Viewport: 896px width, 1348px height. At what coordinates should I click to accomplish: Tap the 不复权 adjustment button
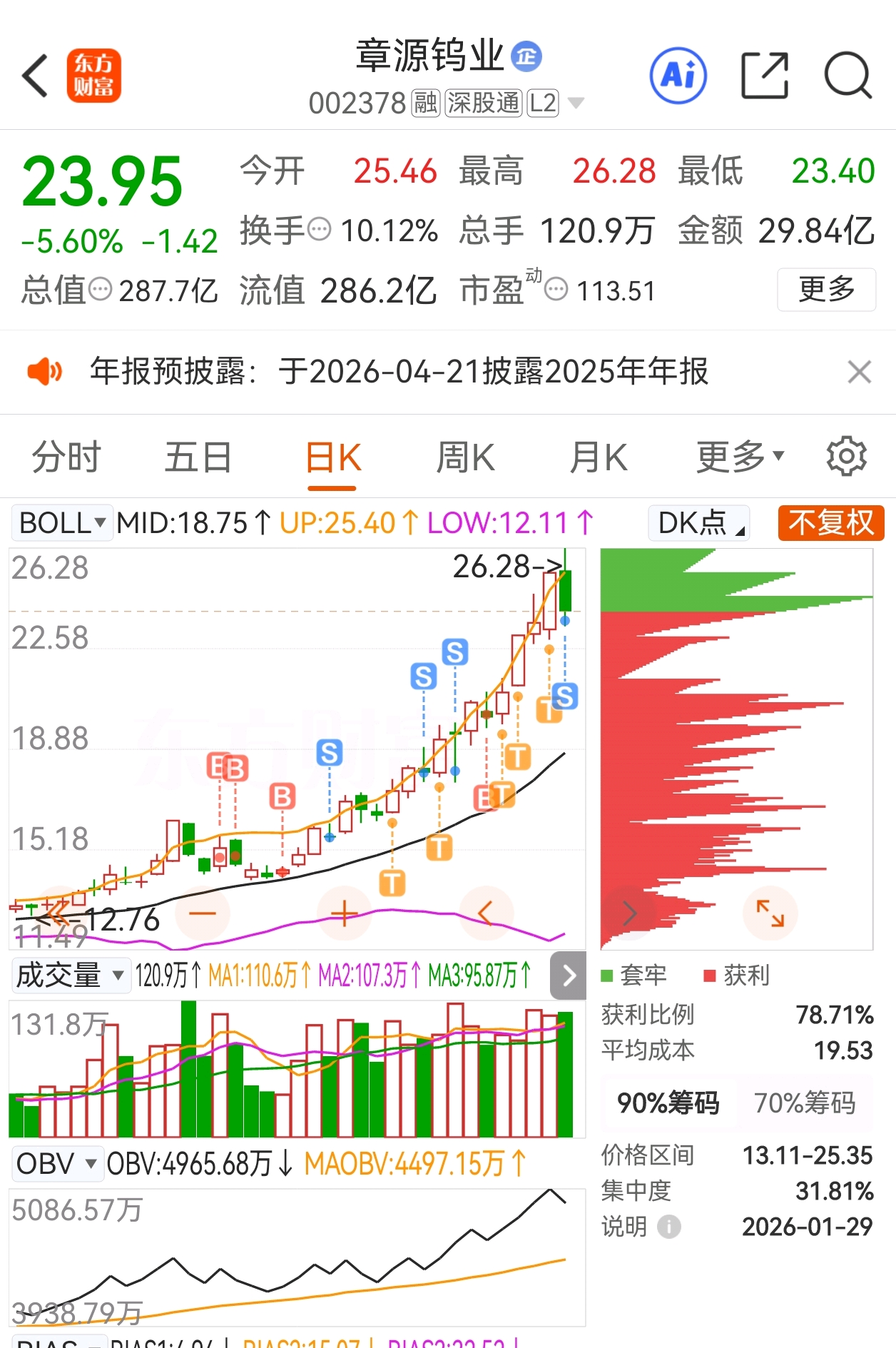click(x=831, y=523)
